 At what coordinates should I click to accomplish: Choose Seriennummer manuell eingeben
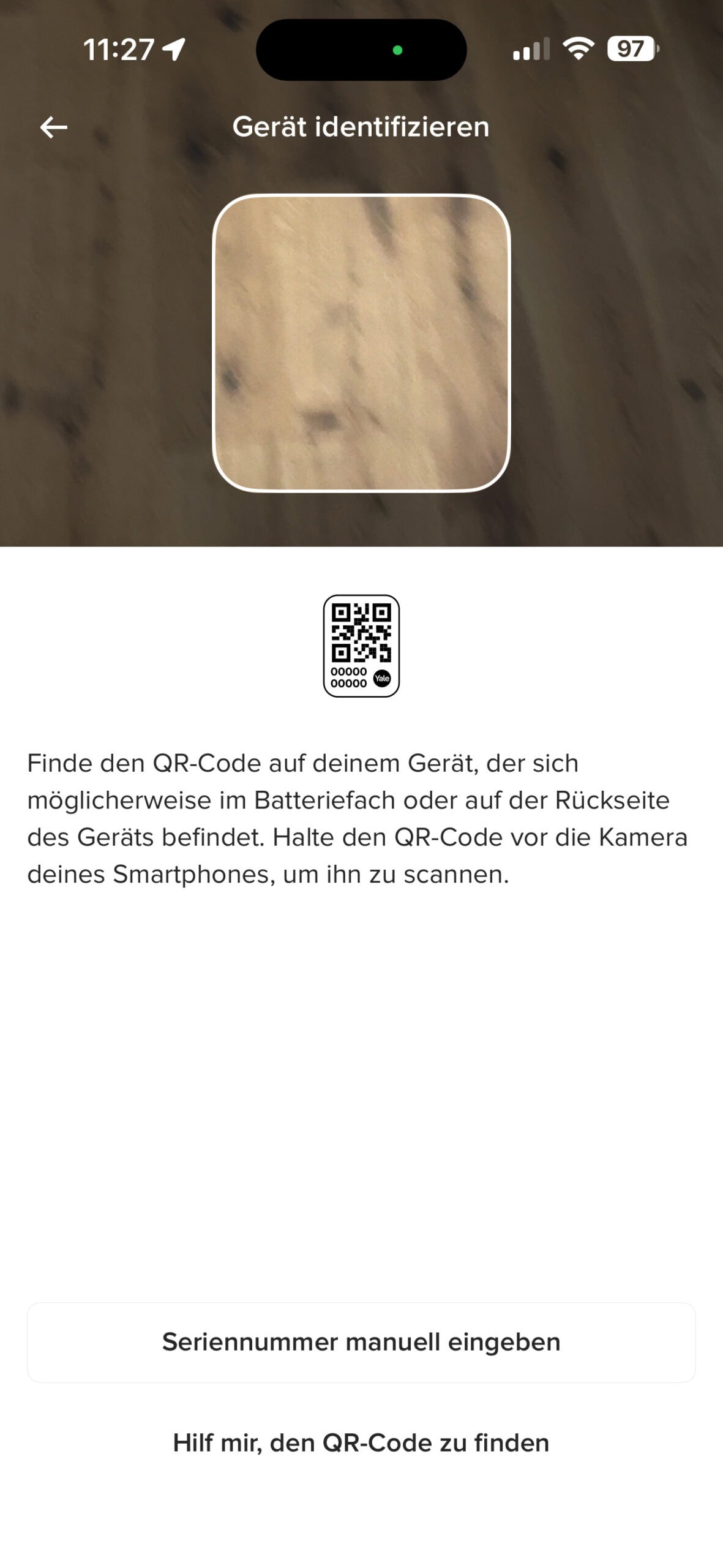click(x=361, y=1342)
